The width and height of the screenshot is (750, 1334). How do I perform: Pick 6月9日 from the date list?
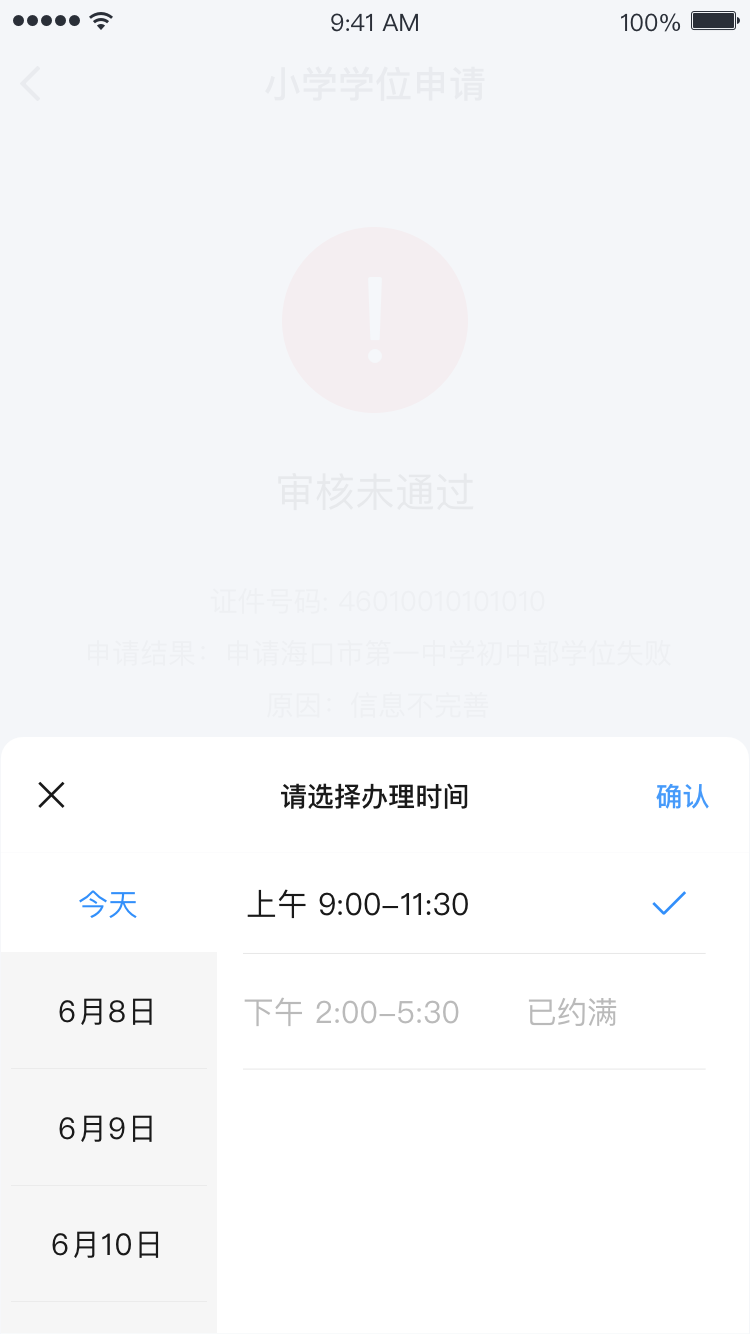coord(107,1129)
